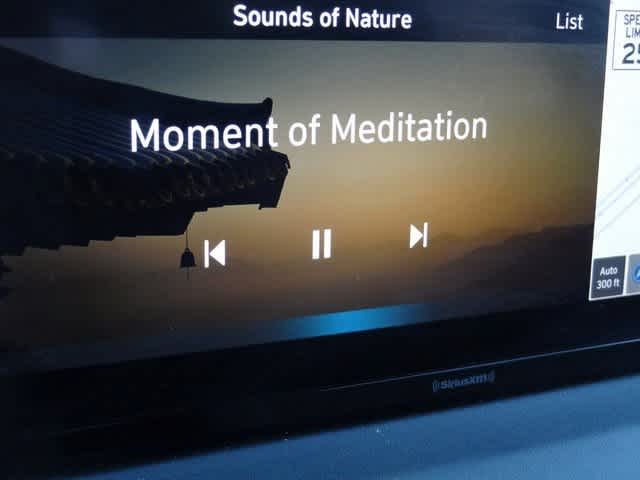Open the List of sounds

pos(569,21)
